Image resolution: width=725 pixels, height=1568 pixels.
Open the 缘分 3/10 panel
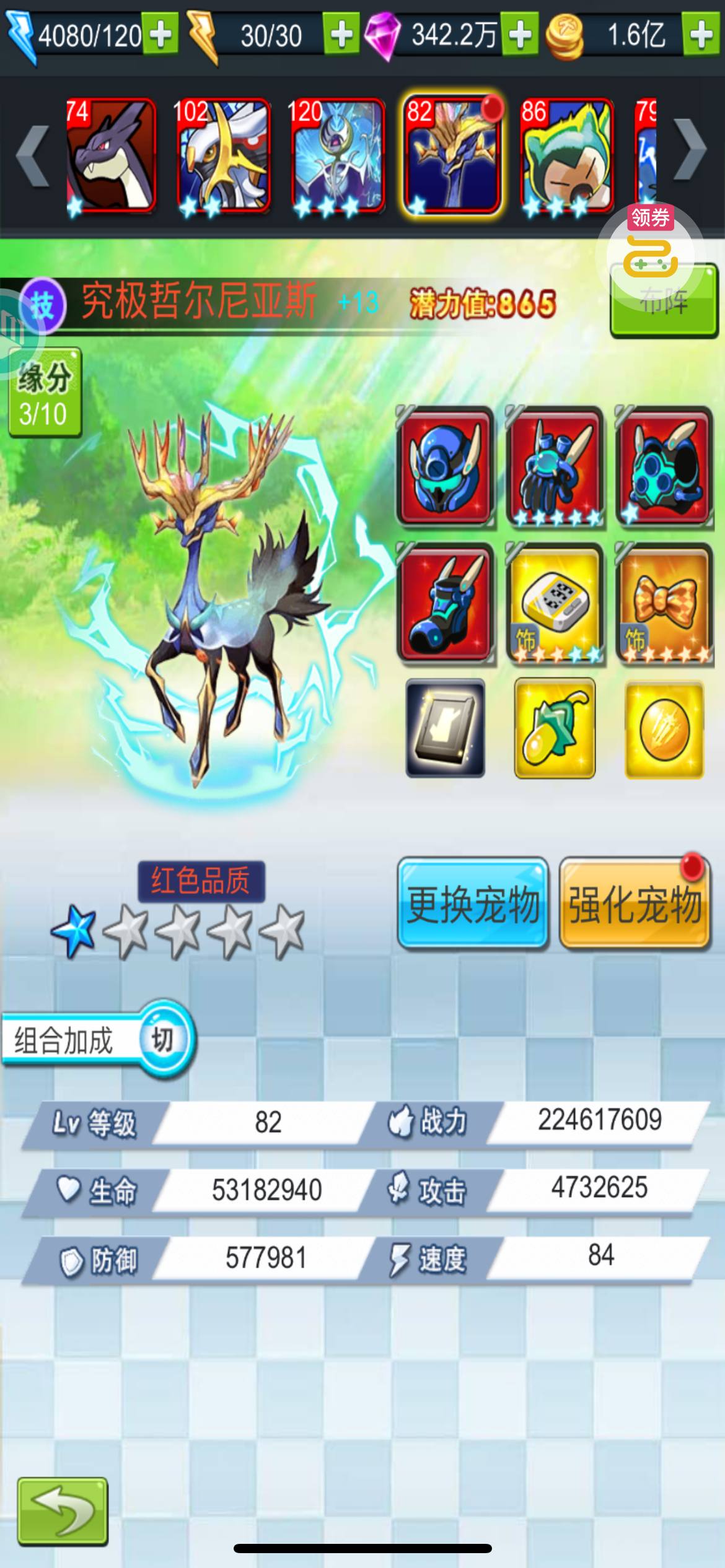[45, 393]
